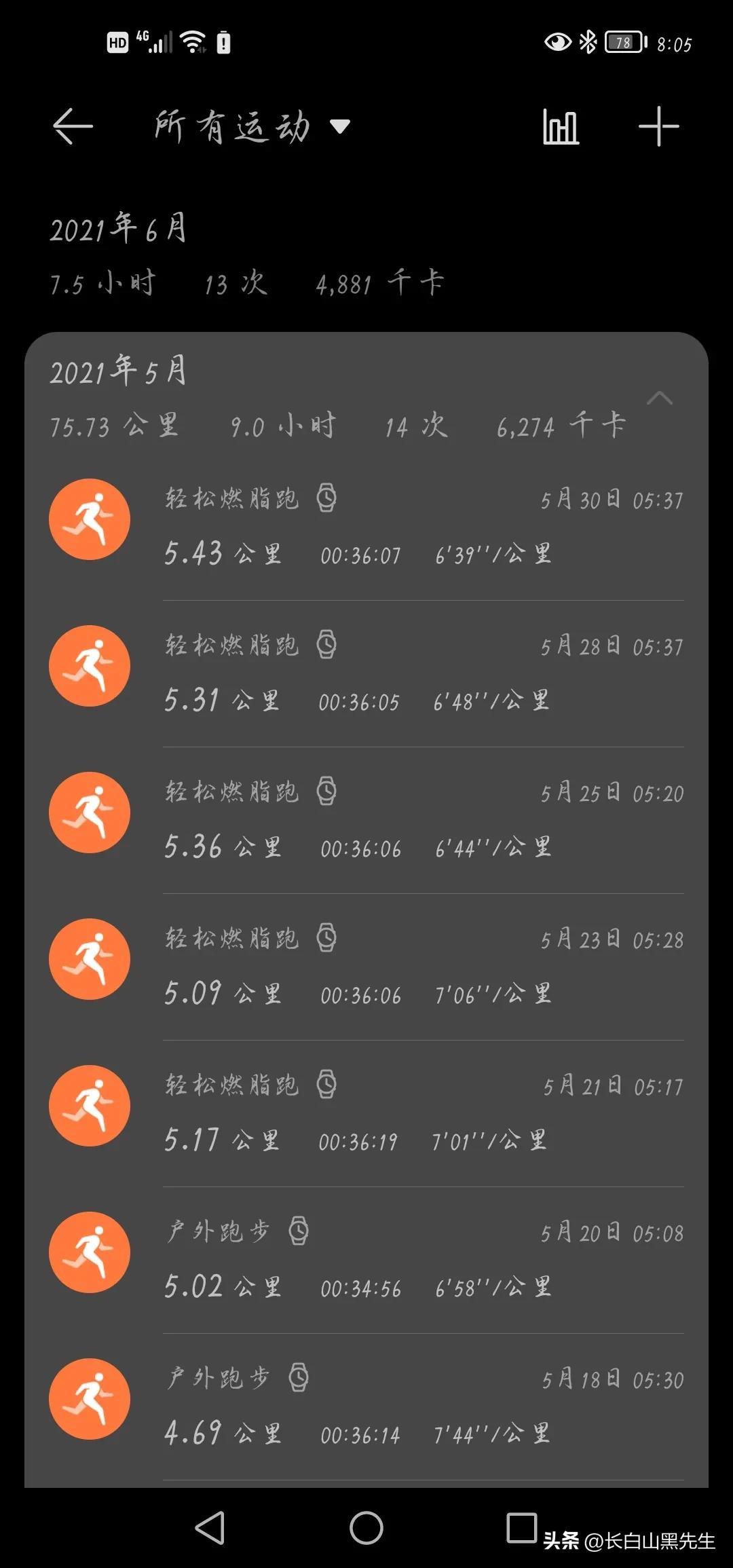This screenshot has width=733, height=1568.
Task: Open the May 20 户外跑步 running icon
Action: (x=89, y=1253)
